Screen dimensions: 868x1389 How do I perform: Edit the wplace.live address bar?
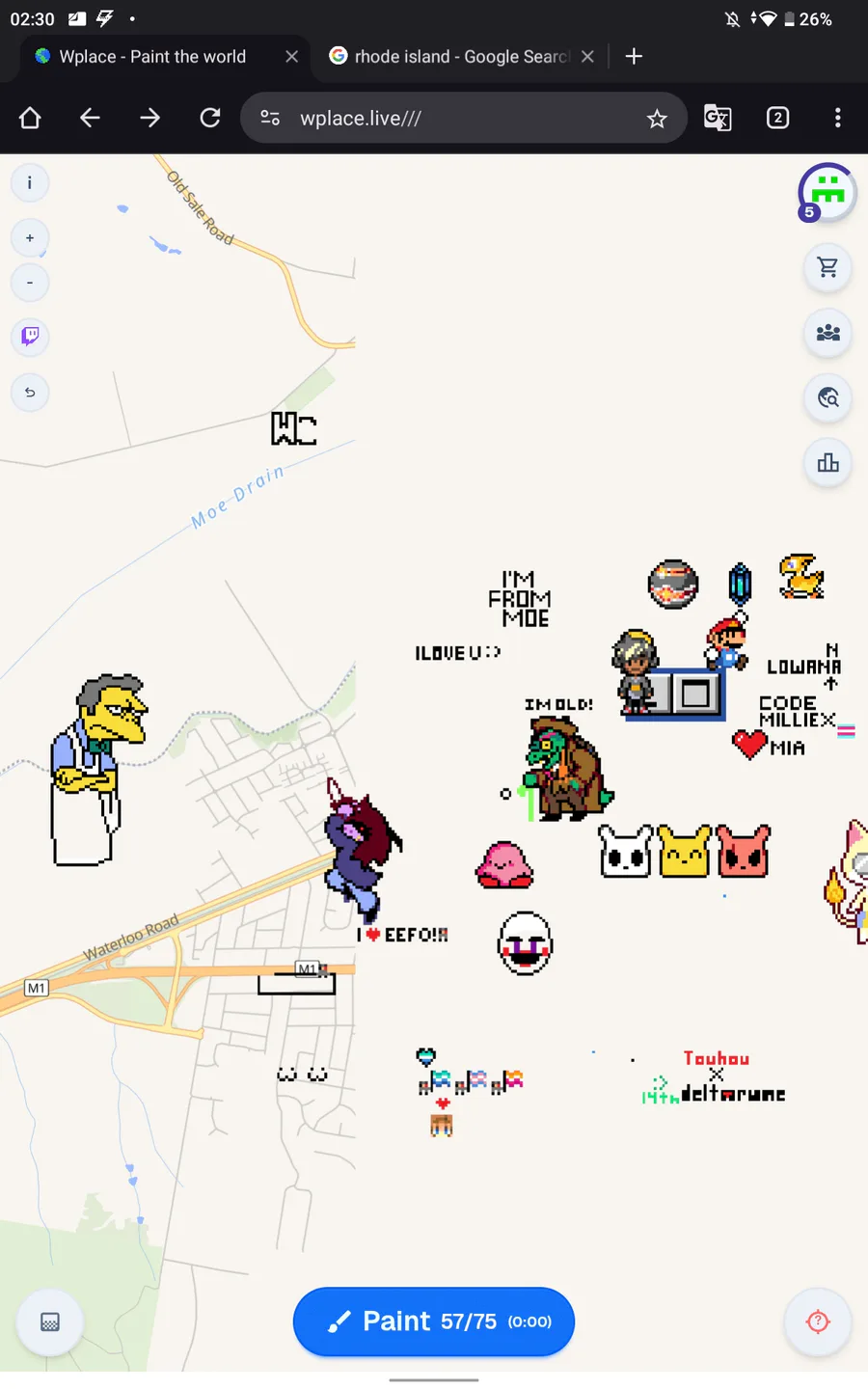click(463, 118)
